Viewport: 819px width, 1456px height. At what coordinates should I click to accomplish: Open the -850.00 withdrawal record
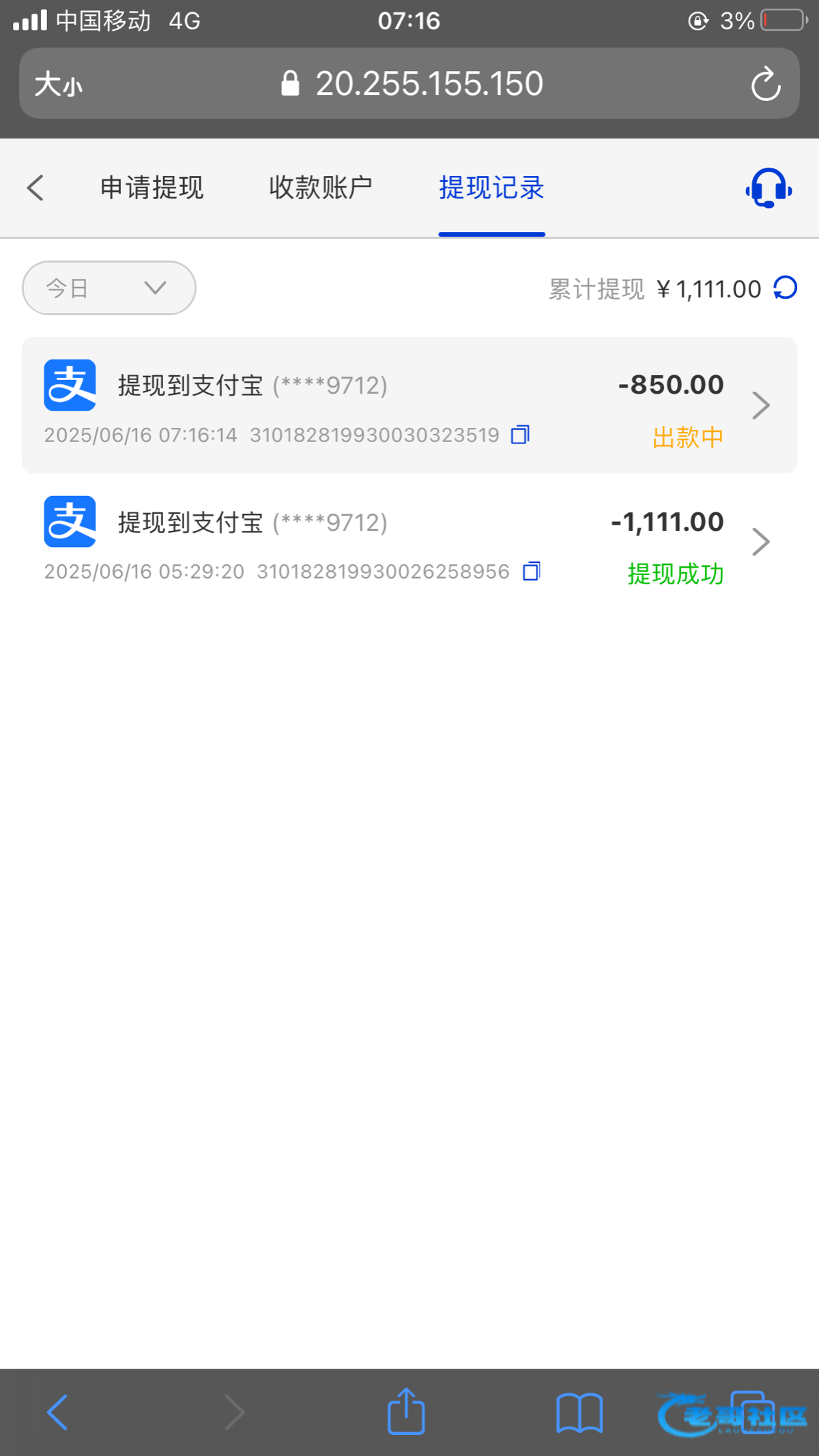click(409, 405)
